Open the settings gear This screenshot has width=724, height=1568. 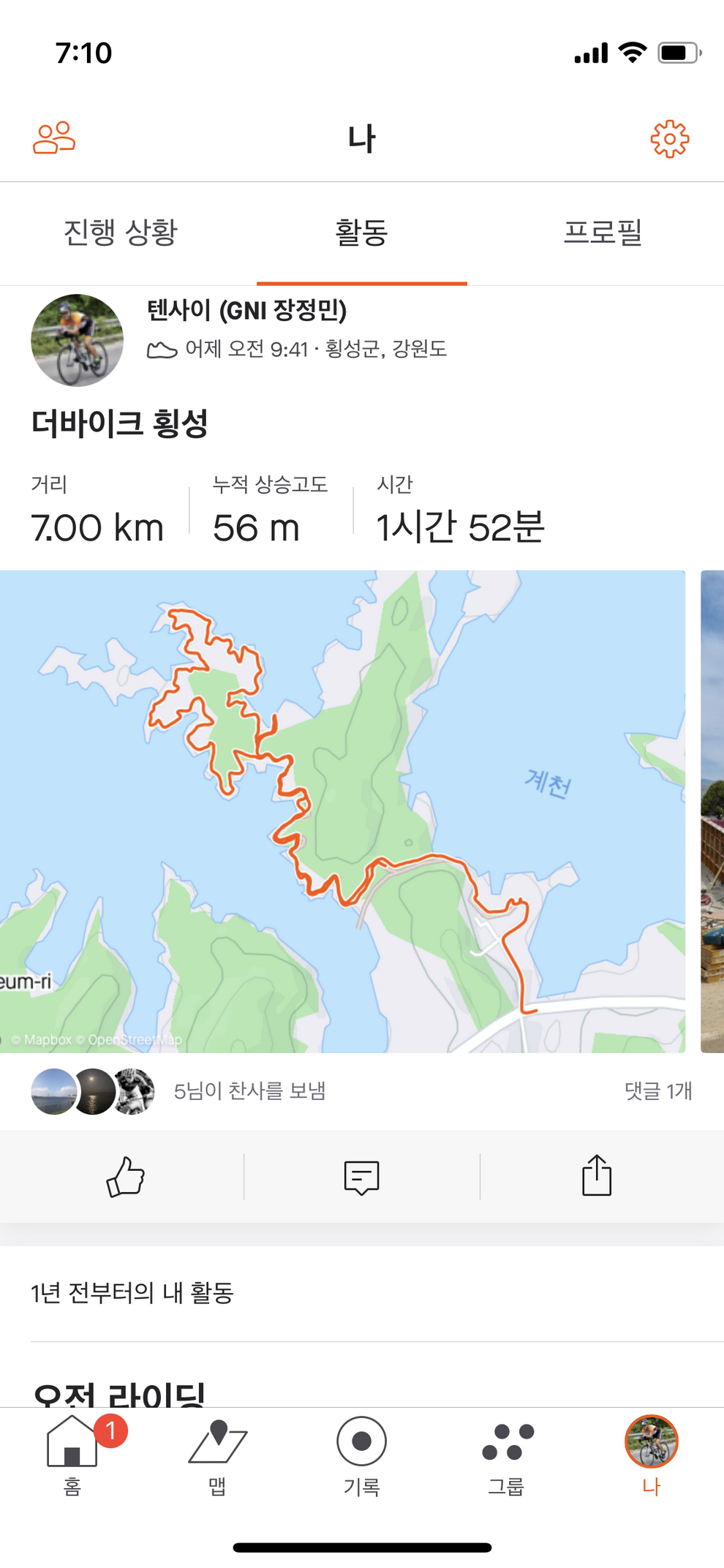pos(669,138)
